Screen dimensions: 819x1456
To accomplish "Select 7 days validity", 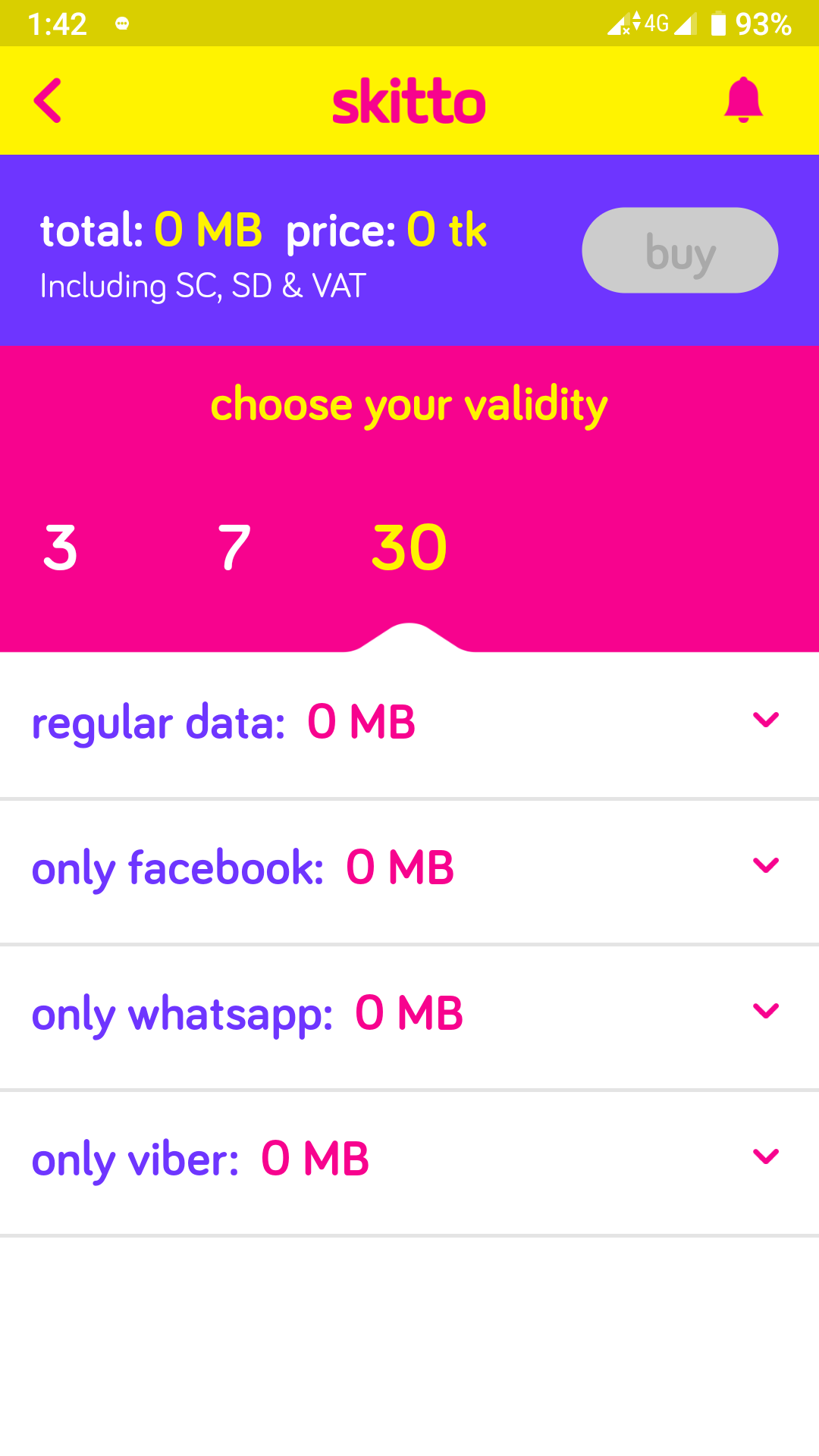I will point(234,548).
